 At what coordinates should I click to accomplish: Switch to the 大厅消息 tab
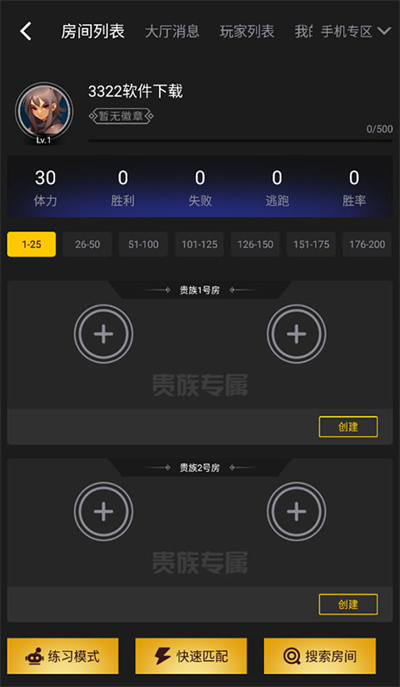point(172,32)
